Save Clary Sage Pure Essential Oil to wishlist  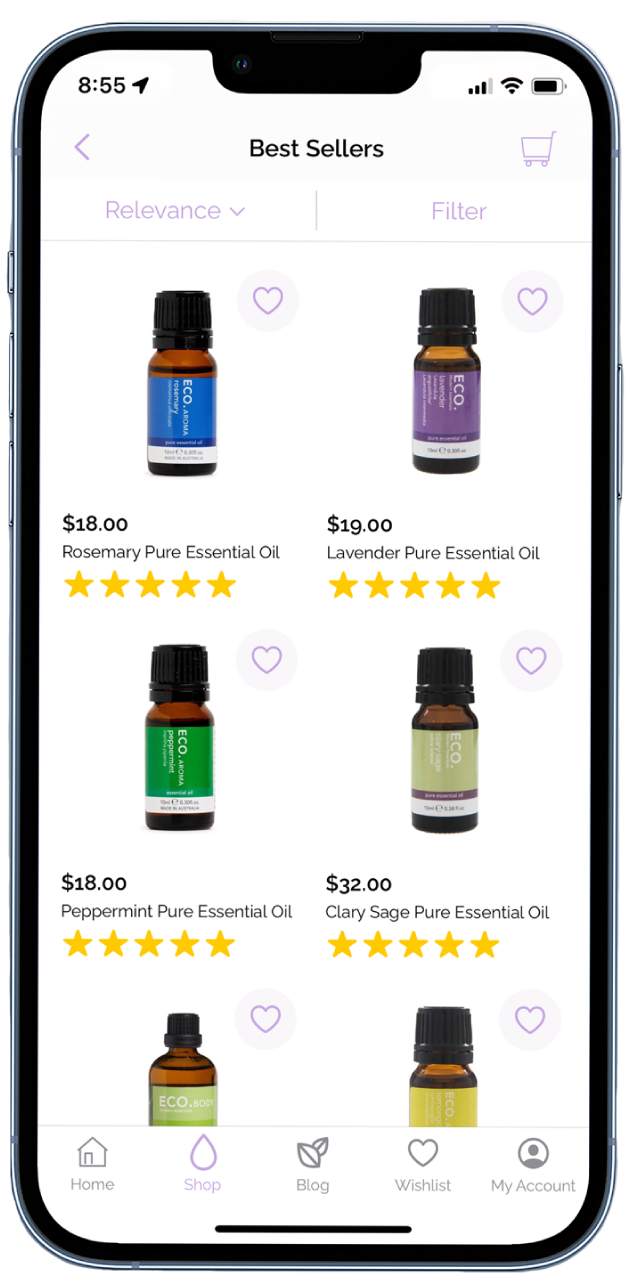[x=531, y=660]
